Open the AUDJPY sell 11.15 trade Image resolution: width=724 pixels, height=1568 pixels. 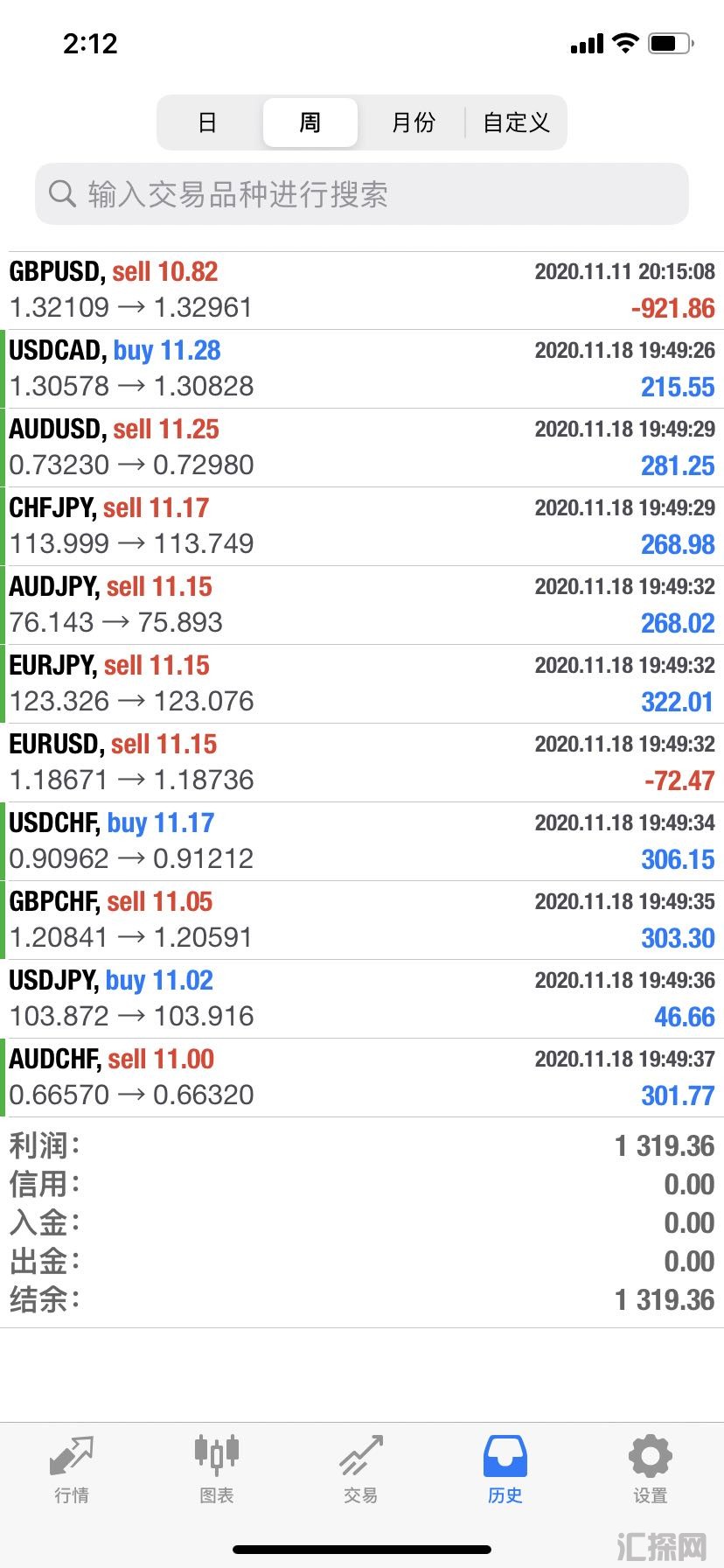pyautogui.click(x=362, y=605)
